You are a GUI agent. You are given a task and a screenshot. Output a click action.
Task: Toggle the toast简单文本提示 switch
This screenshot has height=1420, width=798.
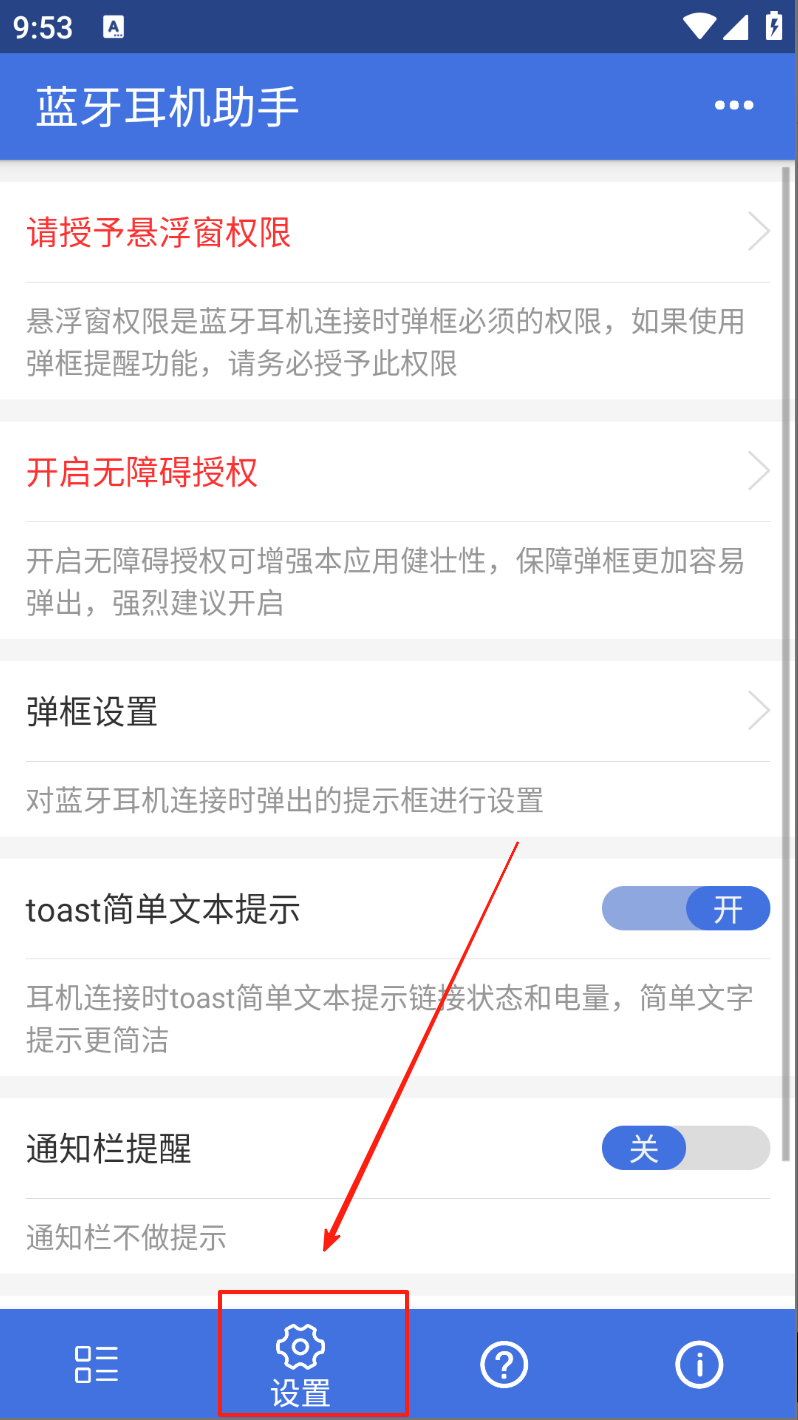point(686,909)
